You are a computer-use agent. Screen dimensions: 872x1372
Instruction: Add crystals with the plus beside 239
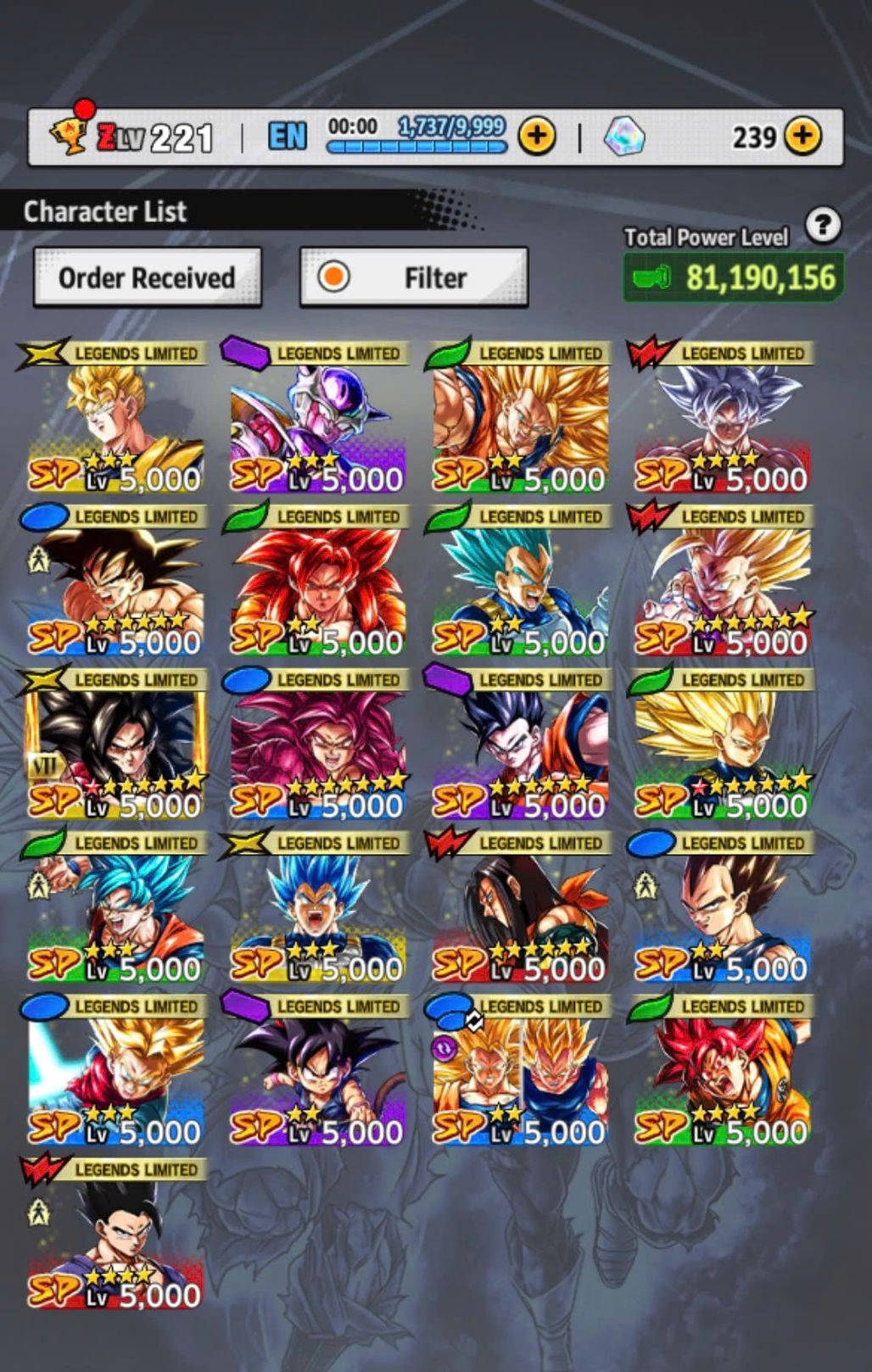coord(802,136)
